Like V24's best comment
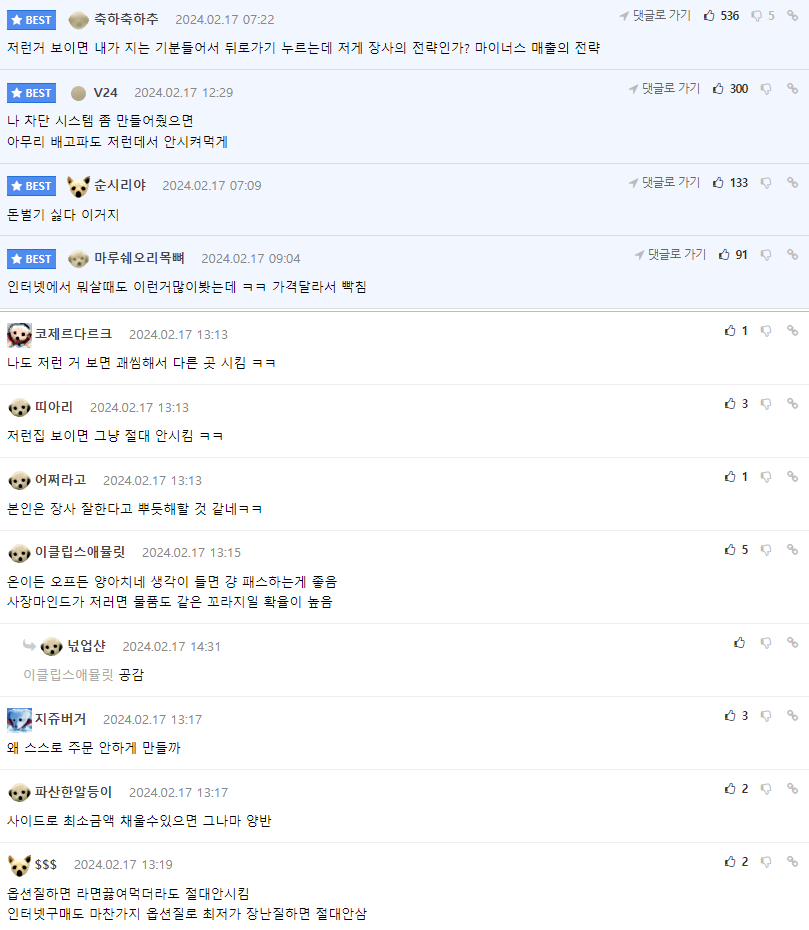The width and height of the screenshot is (809, 930). (718, 88)
